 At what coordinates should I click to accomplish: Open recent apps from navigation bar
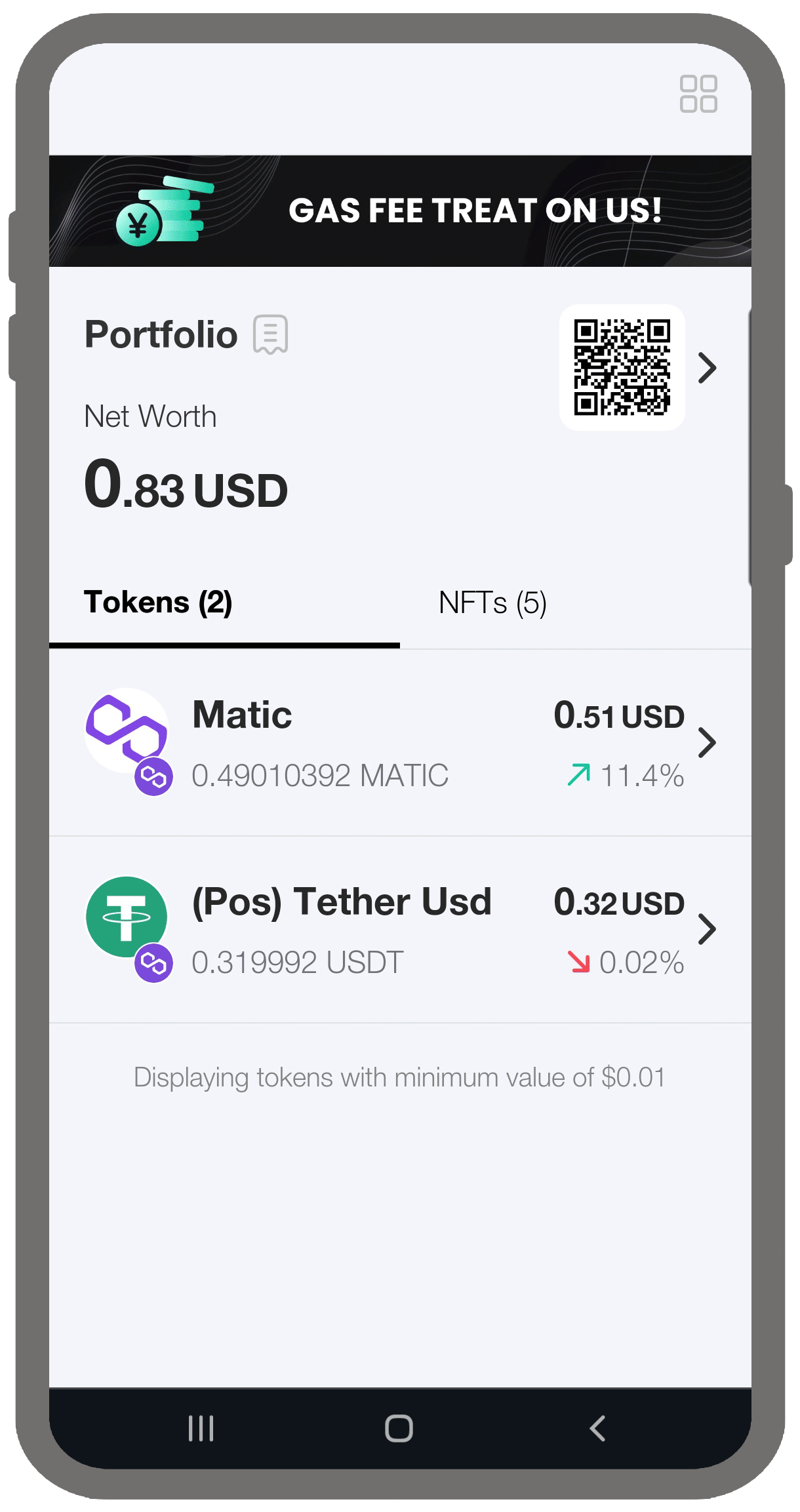tap(201, 1428)
